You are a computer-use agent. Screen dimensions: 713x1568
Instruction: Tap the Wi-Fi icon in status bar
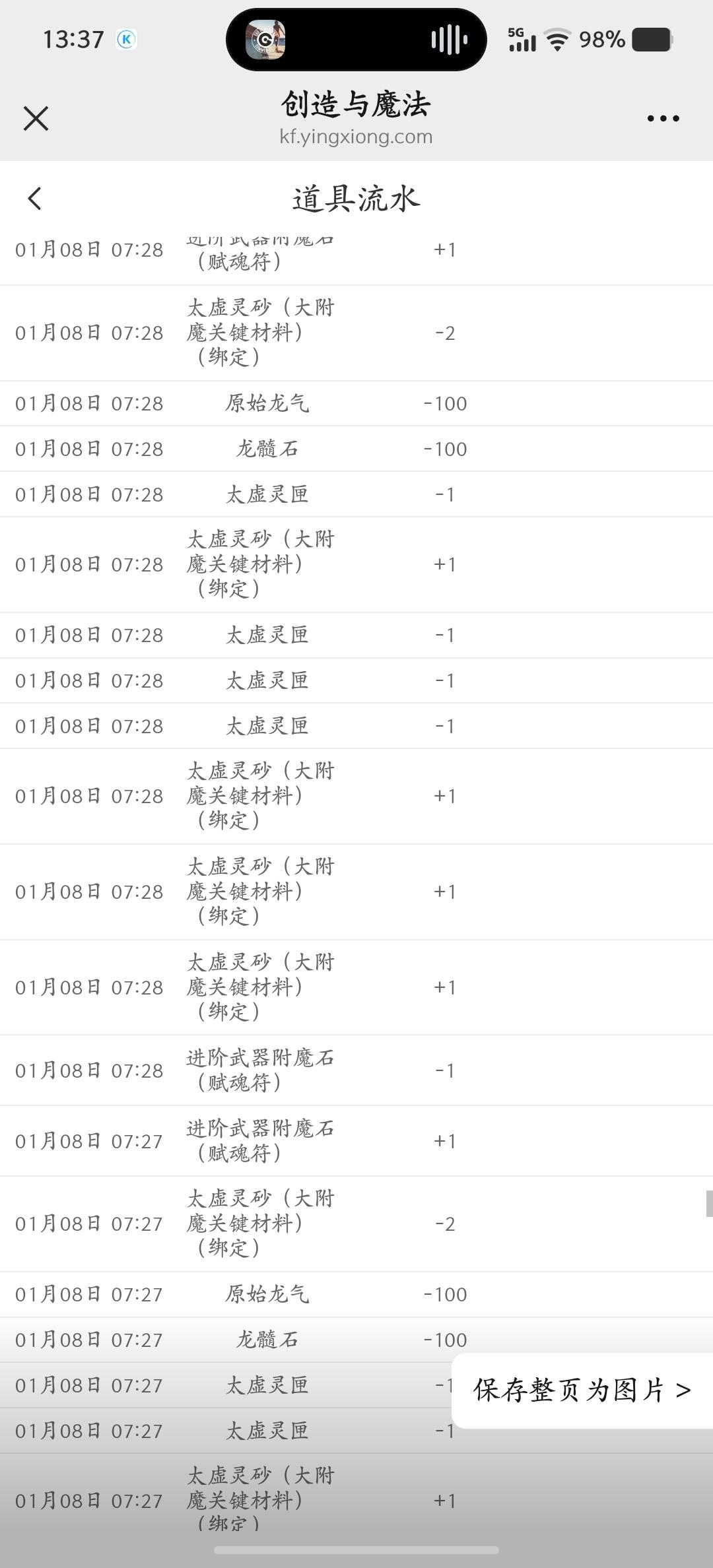(x=558, y=40)
